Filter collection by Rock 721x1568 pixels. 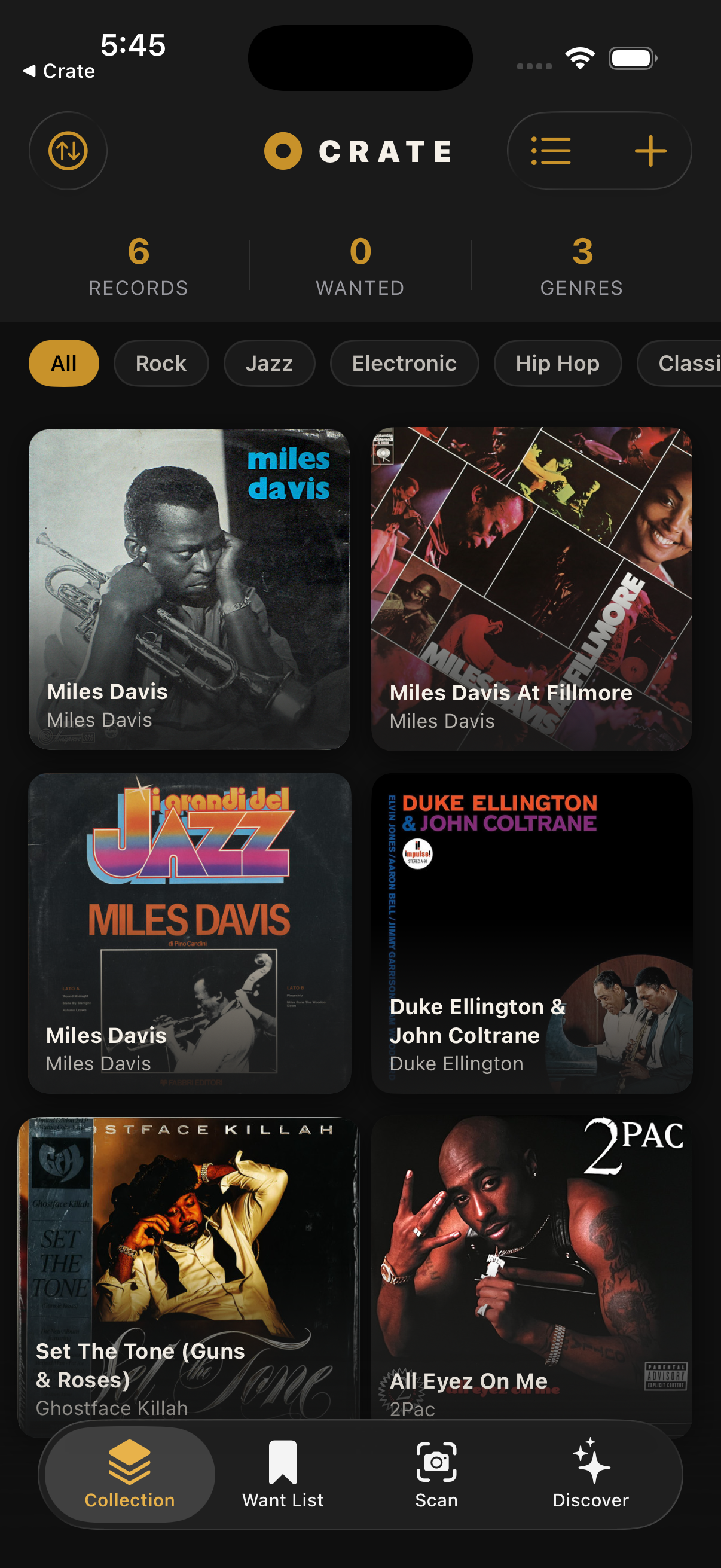coord(161,364)
